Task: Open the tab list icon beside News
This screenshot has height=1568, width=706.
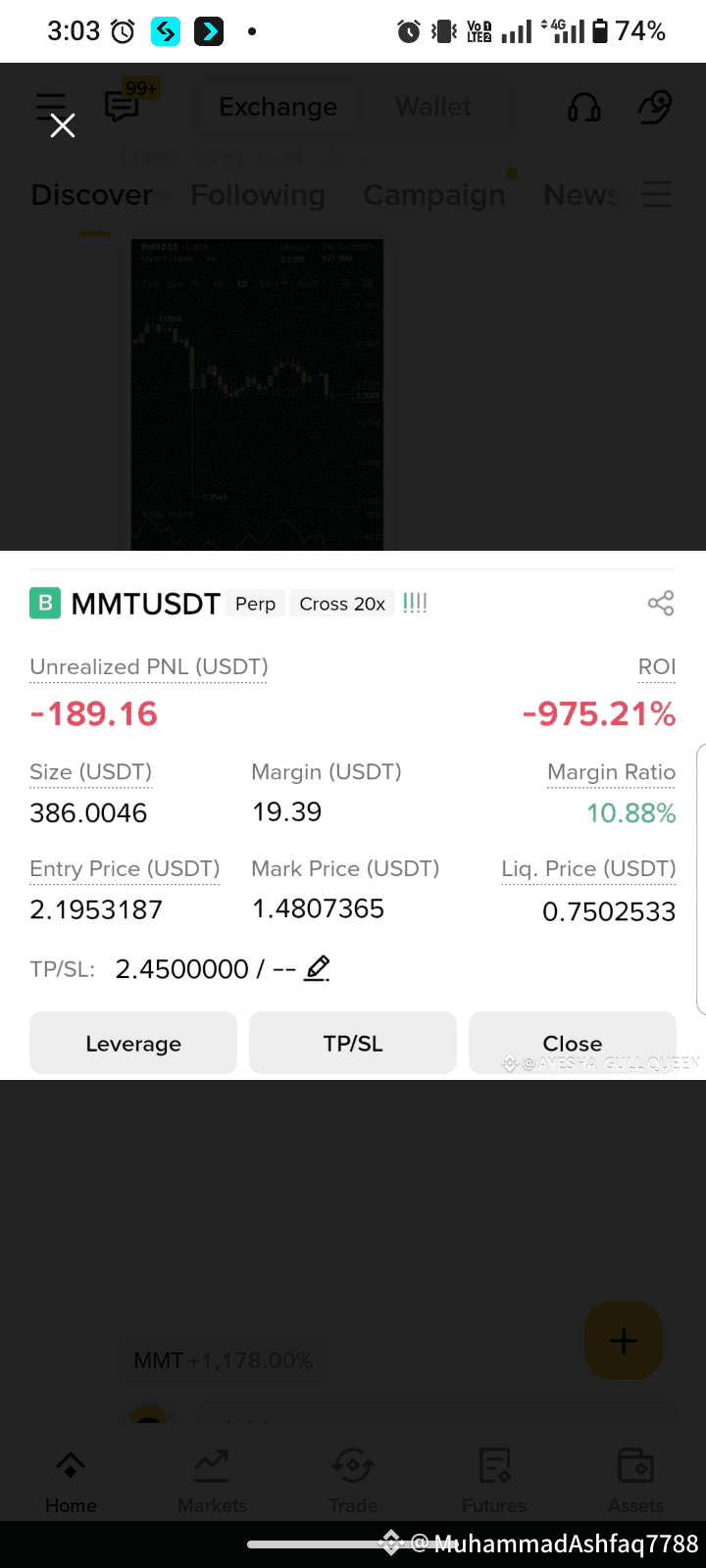Action: 657,194
